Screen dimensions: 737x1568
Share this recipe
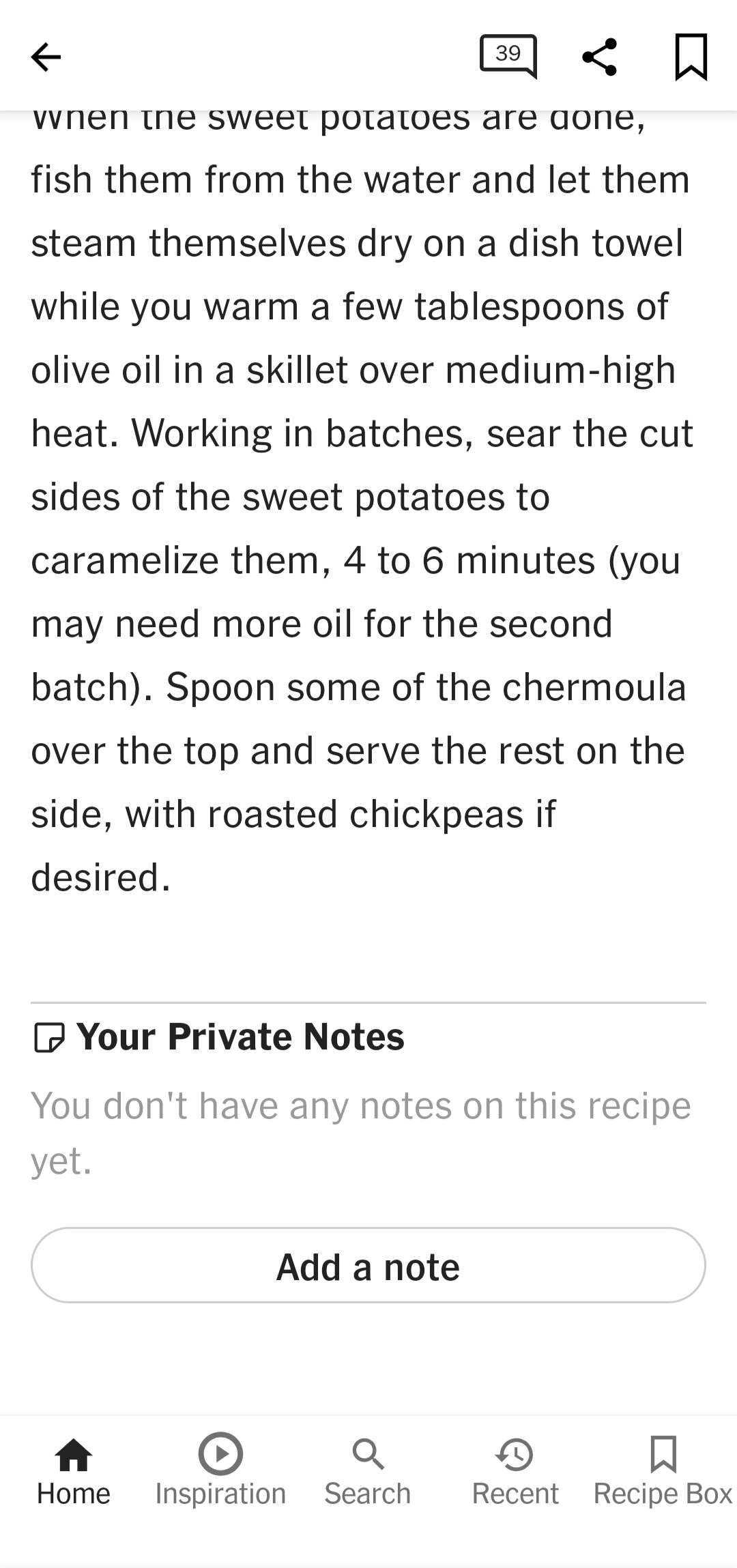(x=599, y=57)
